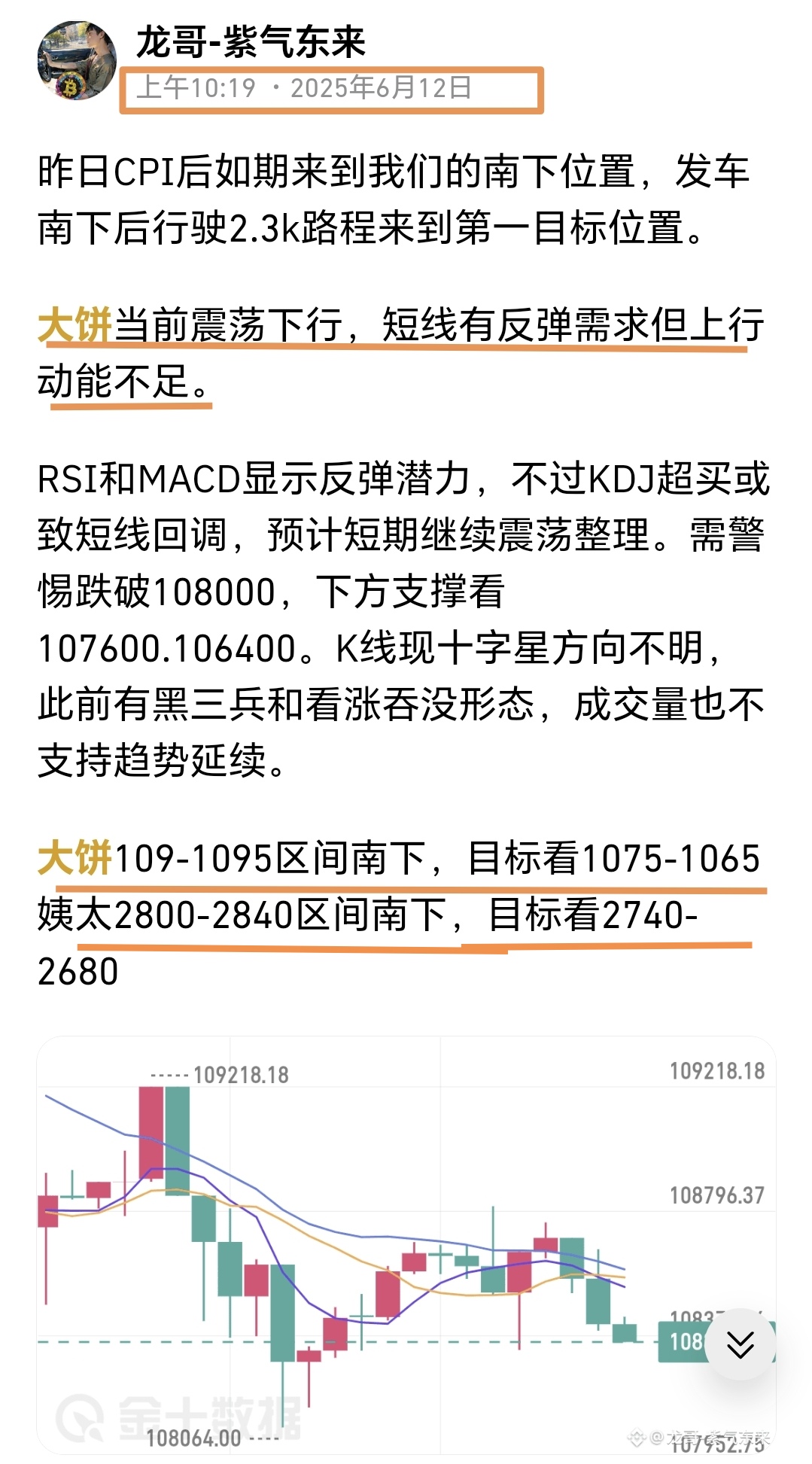
Task: Open the profile avatar of 龙哥-紫气东来
Action: point(78,61)
